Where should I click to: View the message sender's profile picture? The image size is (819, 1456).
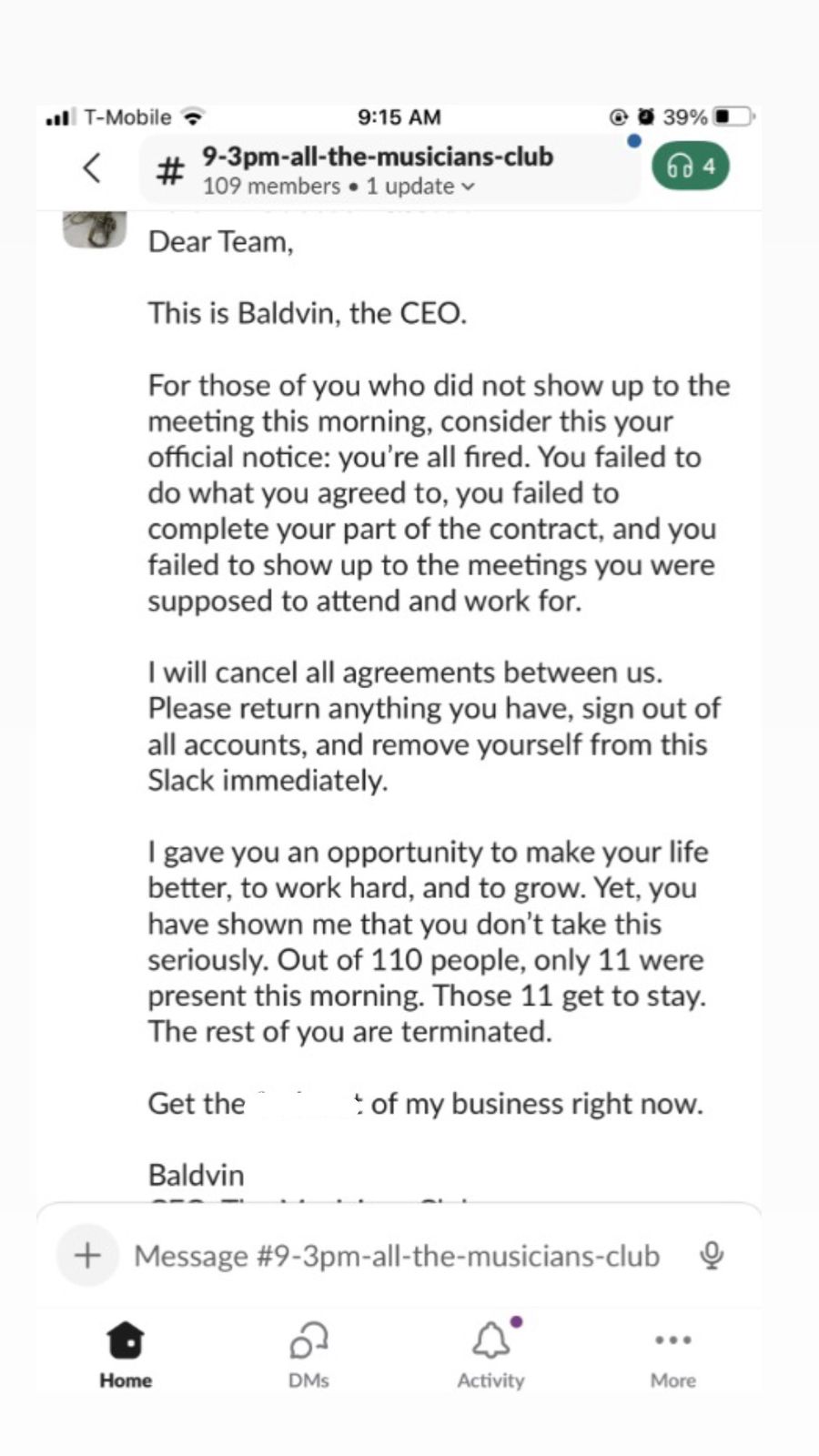[95, 228]
